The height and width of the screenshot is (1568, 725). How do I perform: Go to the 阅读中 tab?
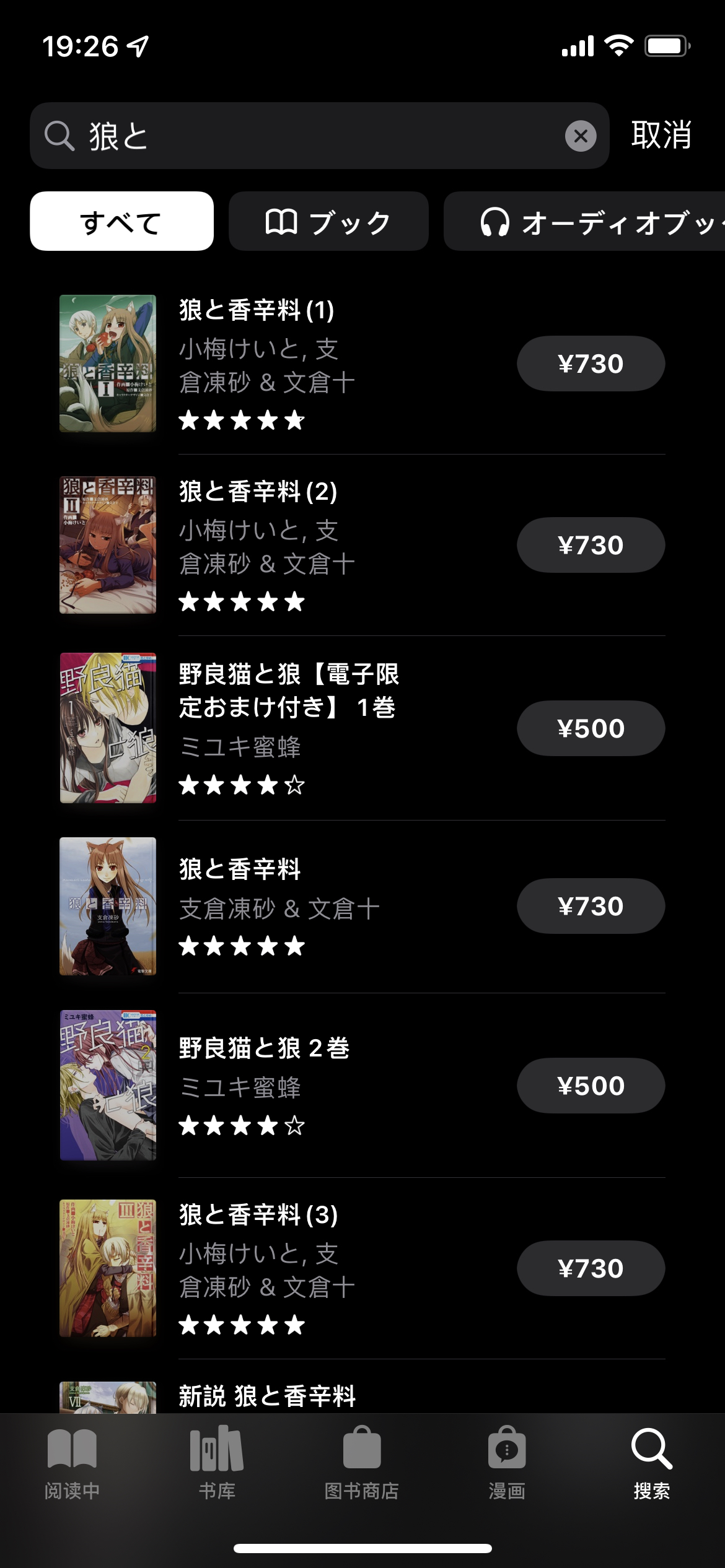tap(72, 1463)
